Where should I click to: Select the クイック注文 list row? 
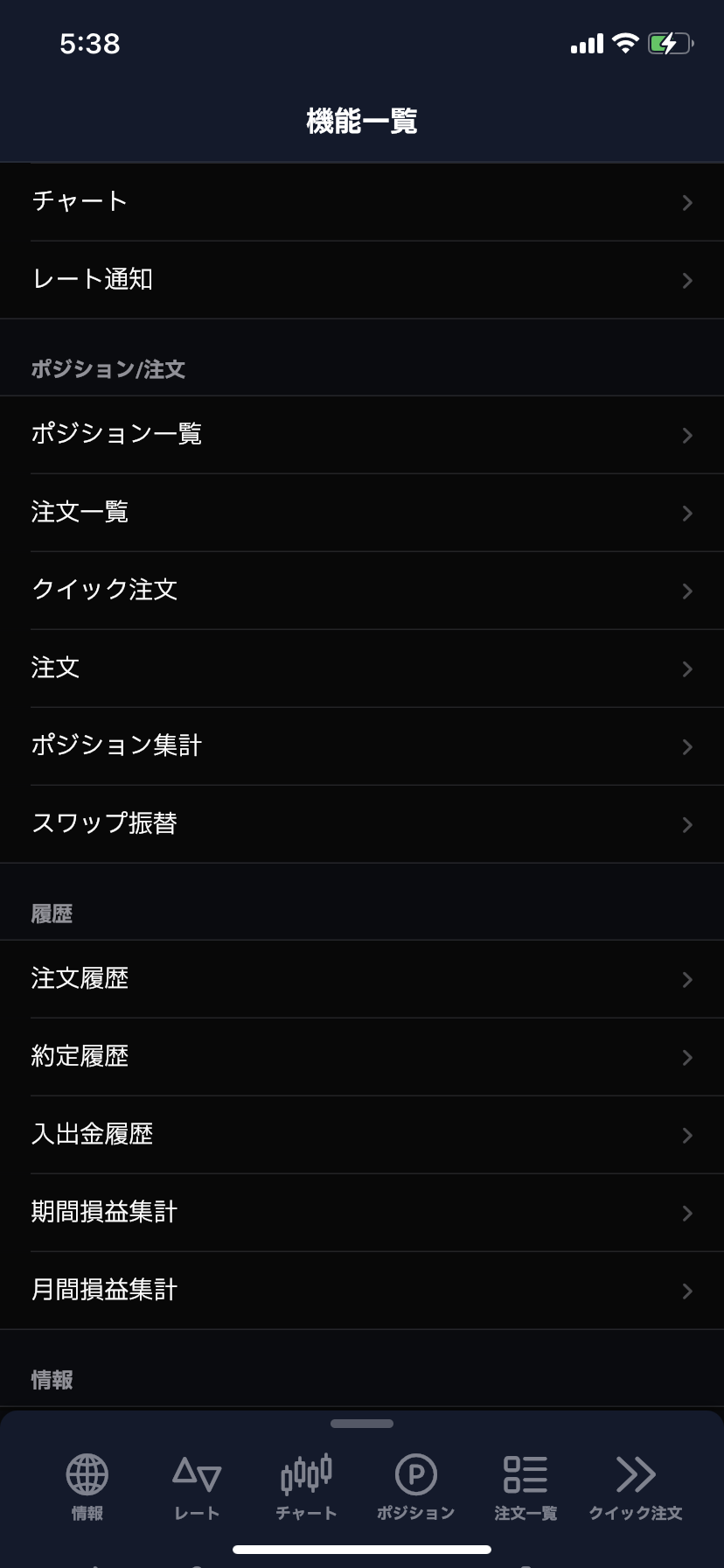(362, 591)
